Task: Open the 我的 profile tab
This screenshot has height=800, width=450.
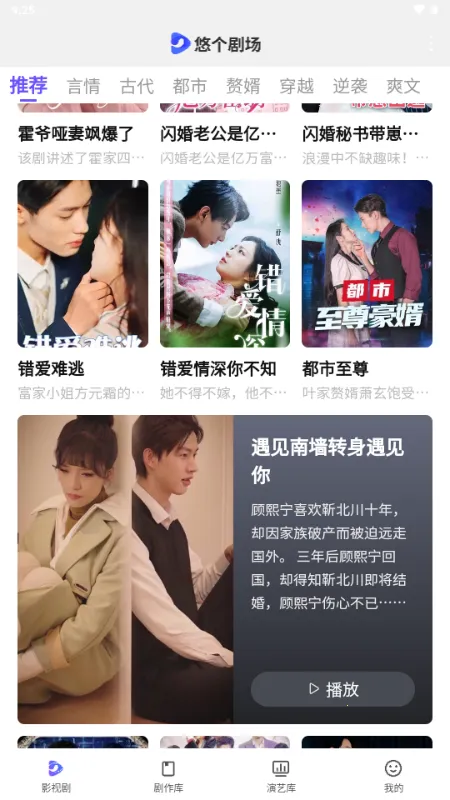Action: (393, 776)
